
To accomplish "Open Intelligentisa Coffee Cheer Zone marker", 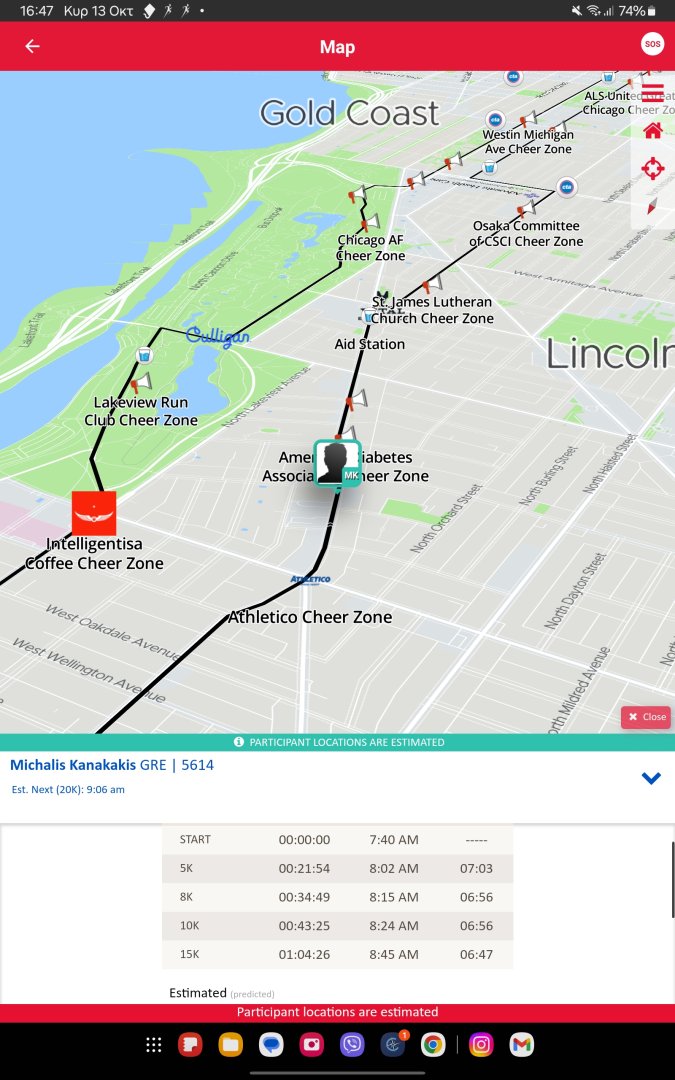I will pyautogui.click(x=94, y=513).
